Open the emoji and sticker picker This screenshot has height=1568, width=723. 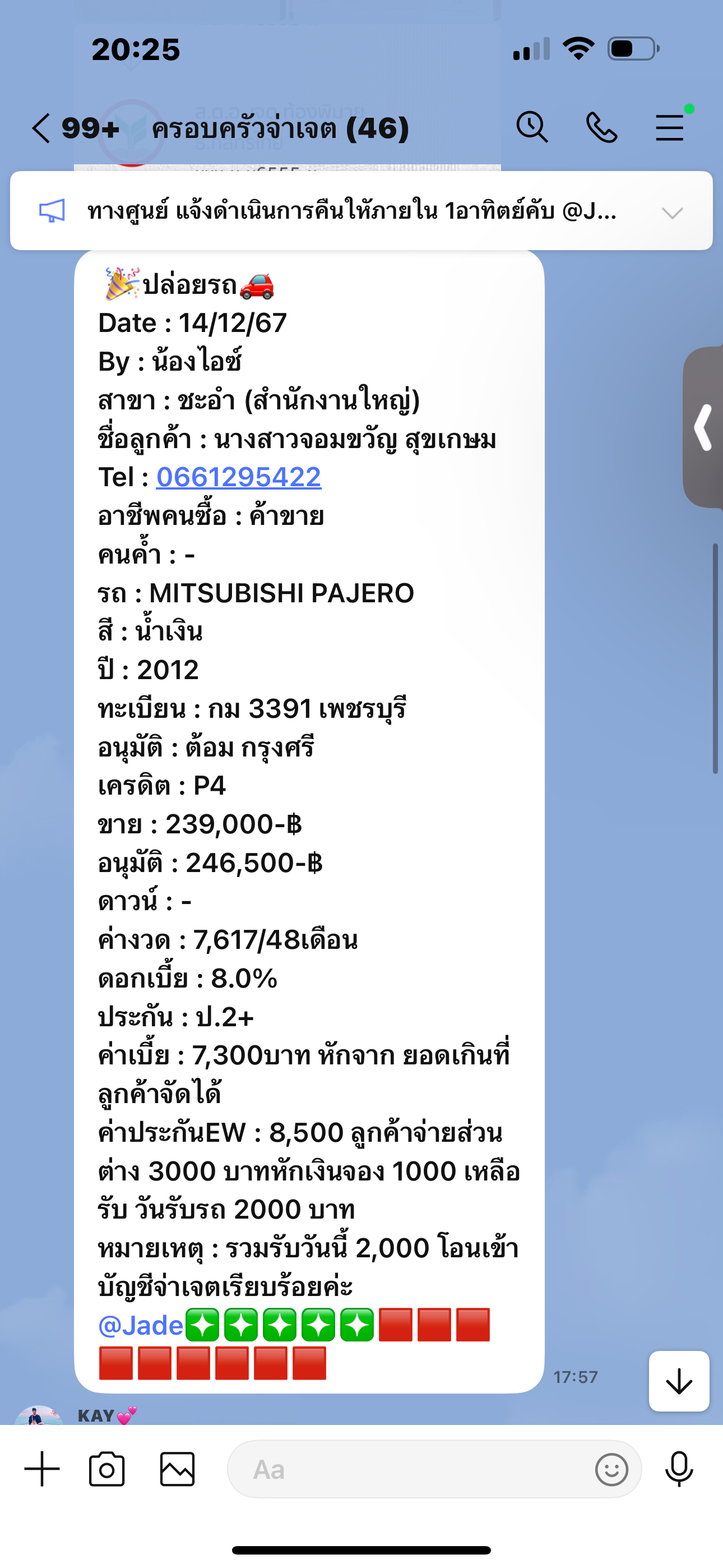point(611,1469)
